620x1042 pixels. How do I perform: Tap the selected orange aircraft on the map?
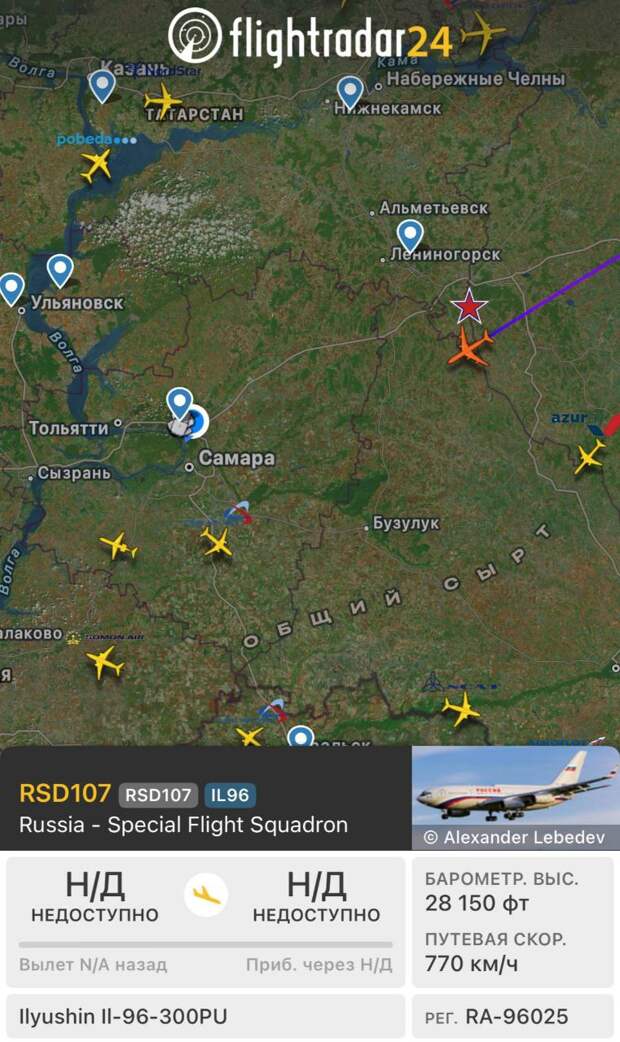point(470,347)
